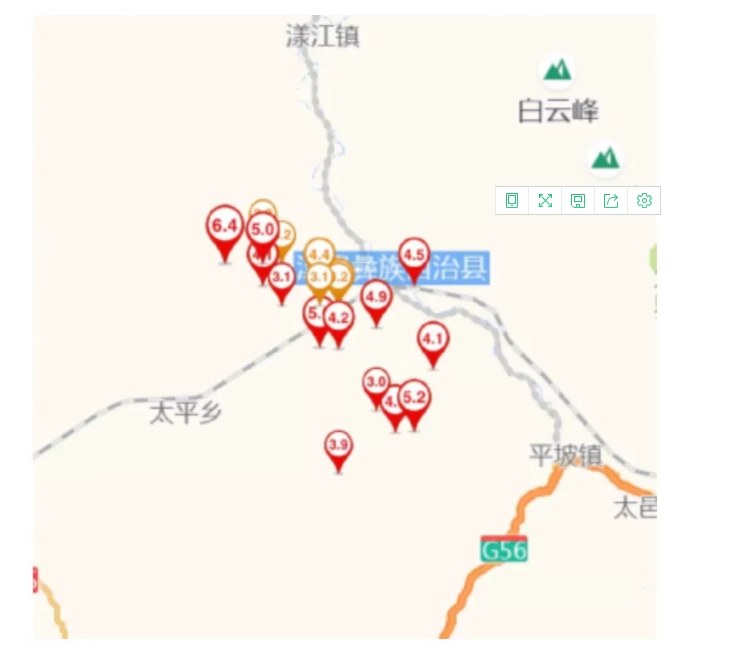The height and width of the screenshot is (668, 752).
Task: Select the 3.9 magnitude marker
Action: click(x=338, y=445)
